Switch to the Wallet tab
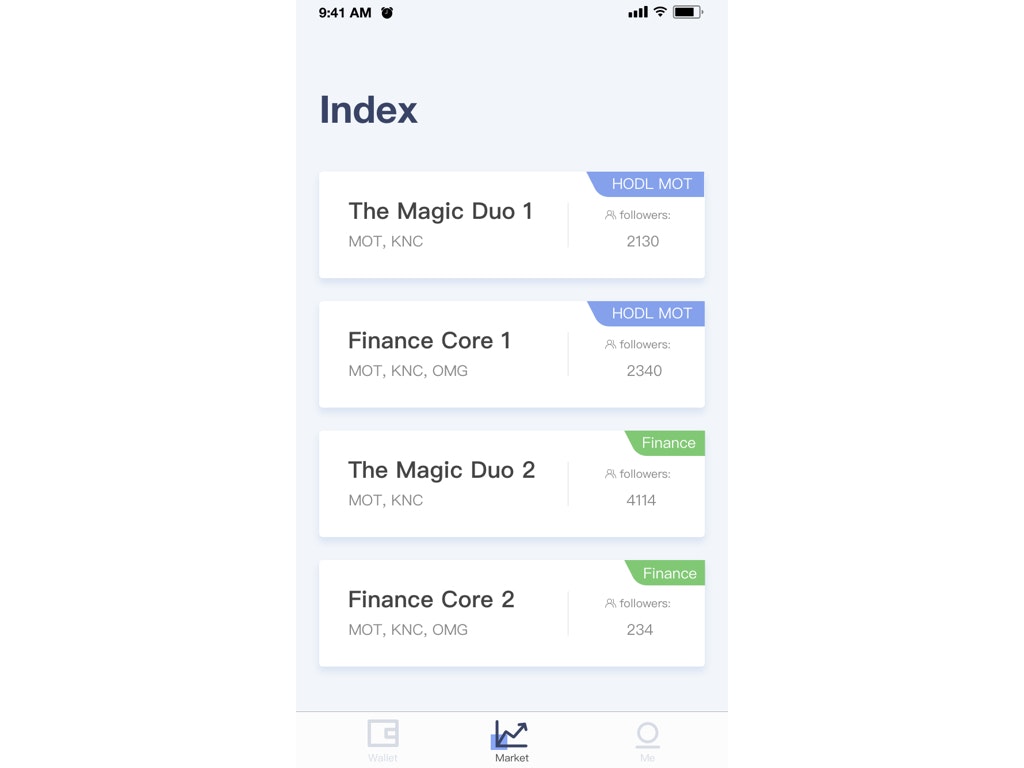This screenshot has width=1024, height=768. tap(383, 739)
